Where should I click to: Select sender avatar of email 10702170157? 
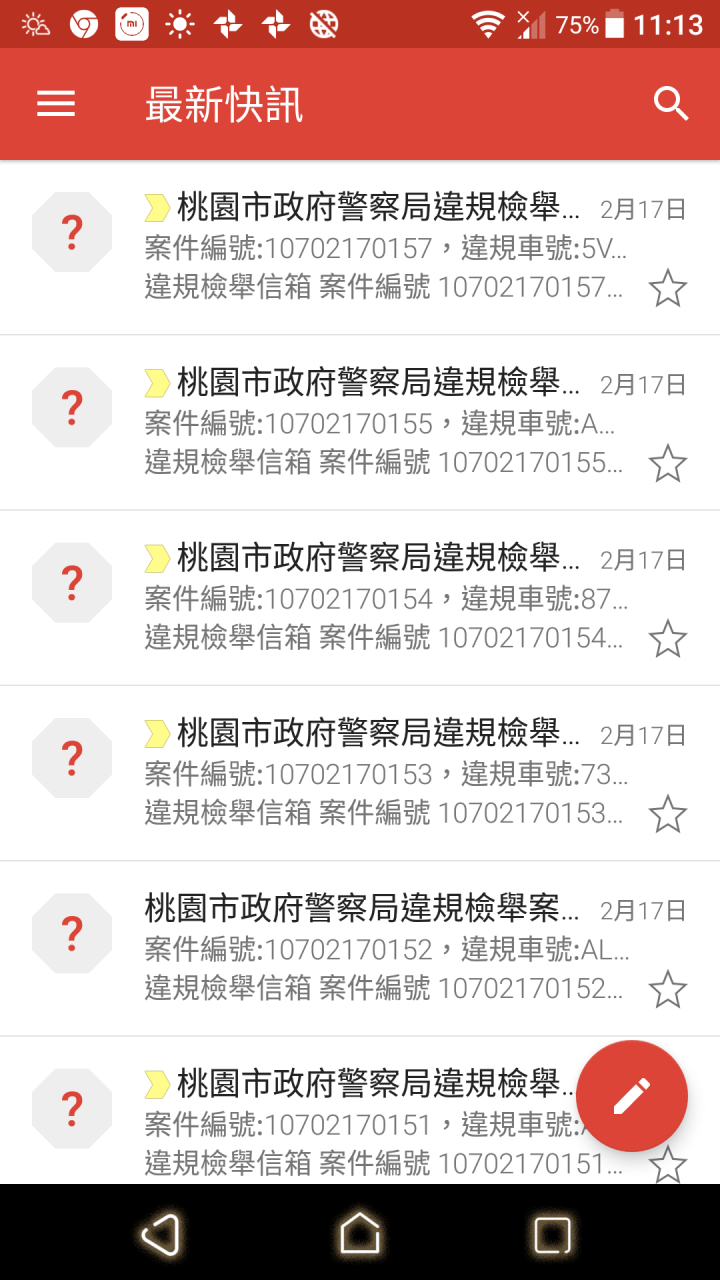(x=72, y=232)
